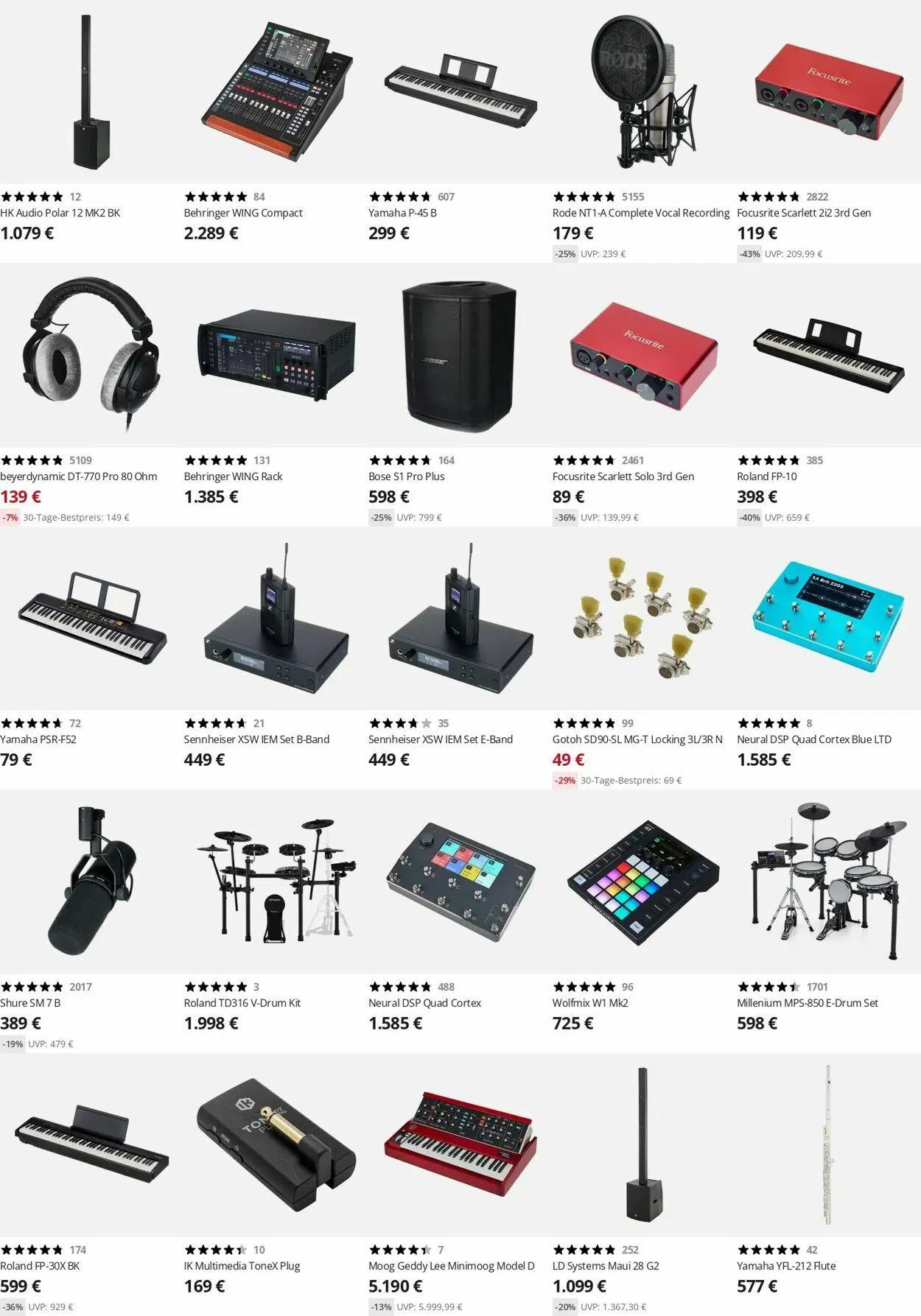View the Behringer WING Compact mixer
The width and height of the screenshot is (921, 1316).
pyautogui.click(x=243, y=213)
